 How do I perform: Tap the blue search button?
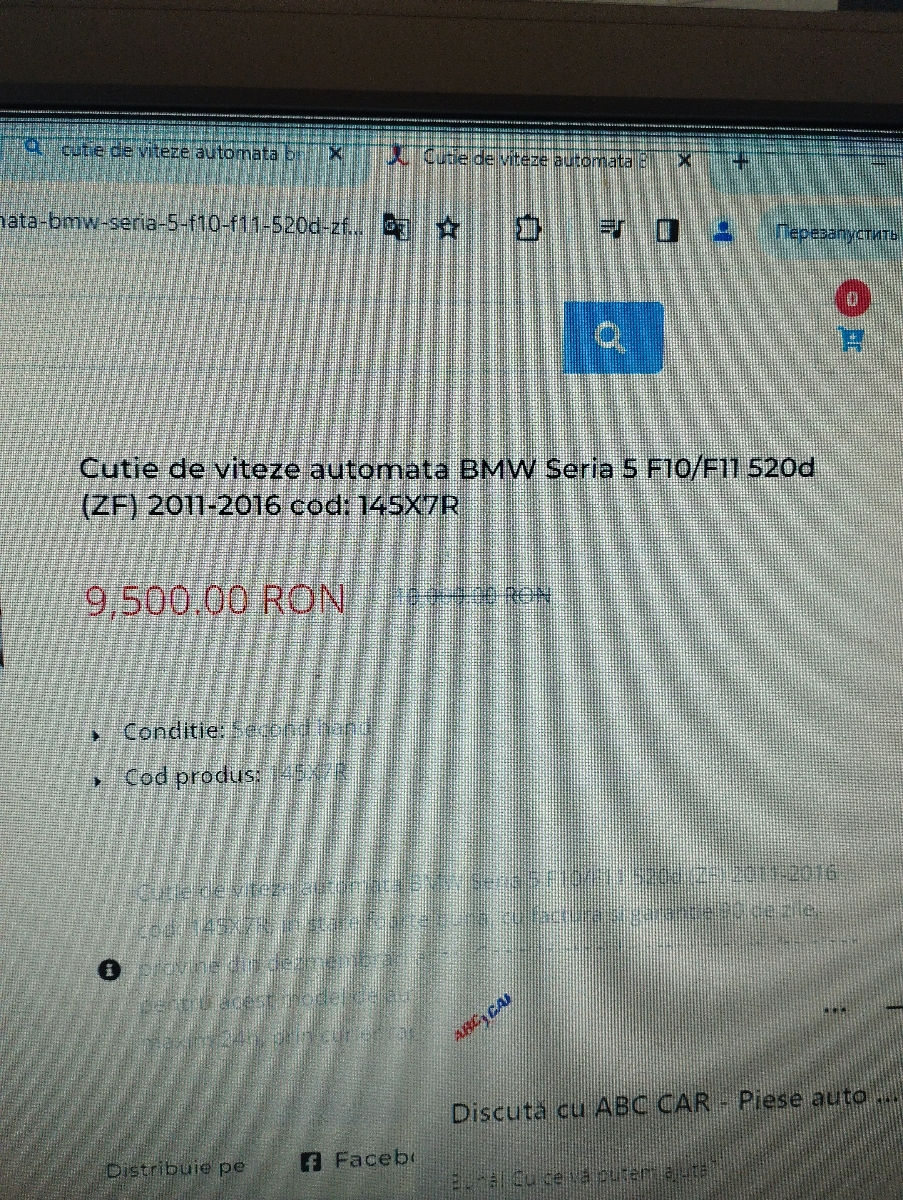[x=612, y=338]
